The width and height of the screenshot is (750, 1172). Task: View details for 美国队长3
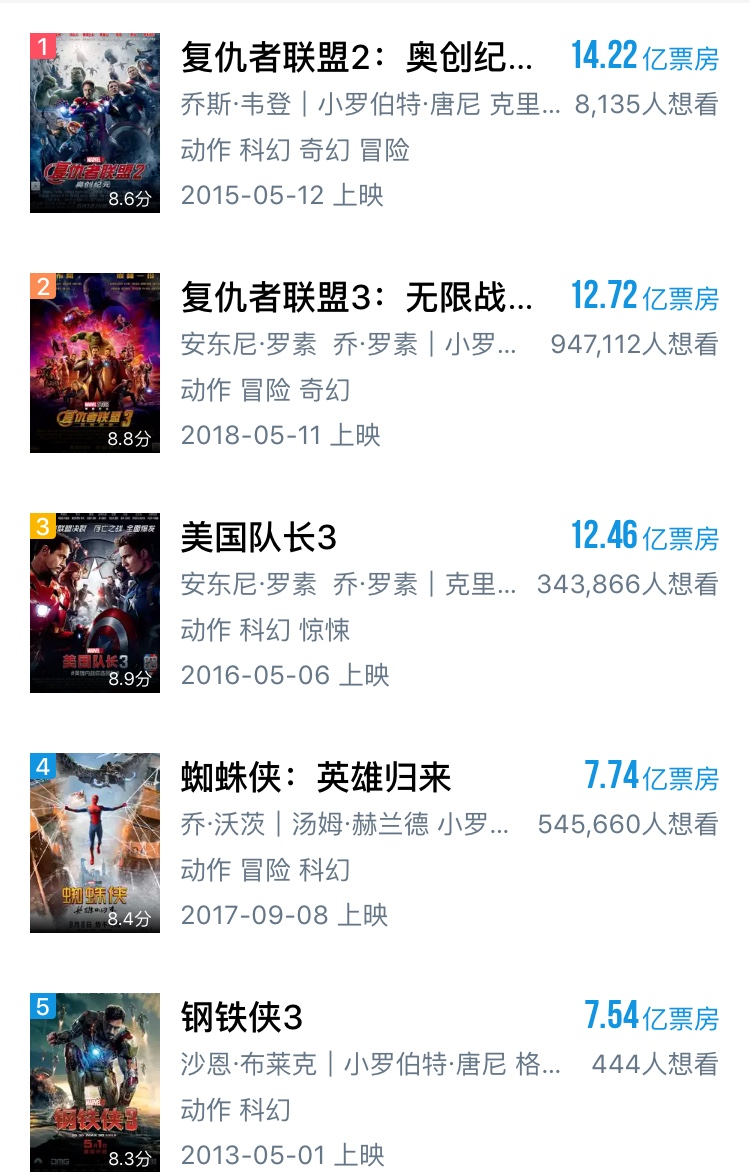(260, 538)
